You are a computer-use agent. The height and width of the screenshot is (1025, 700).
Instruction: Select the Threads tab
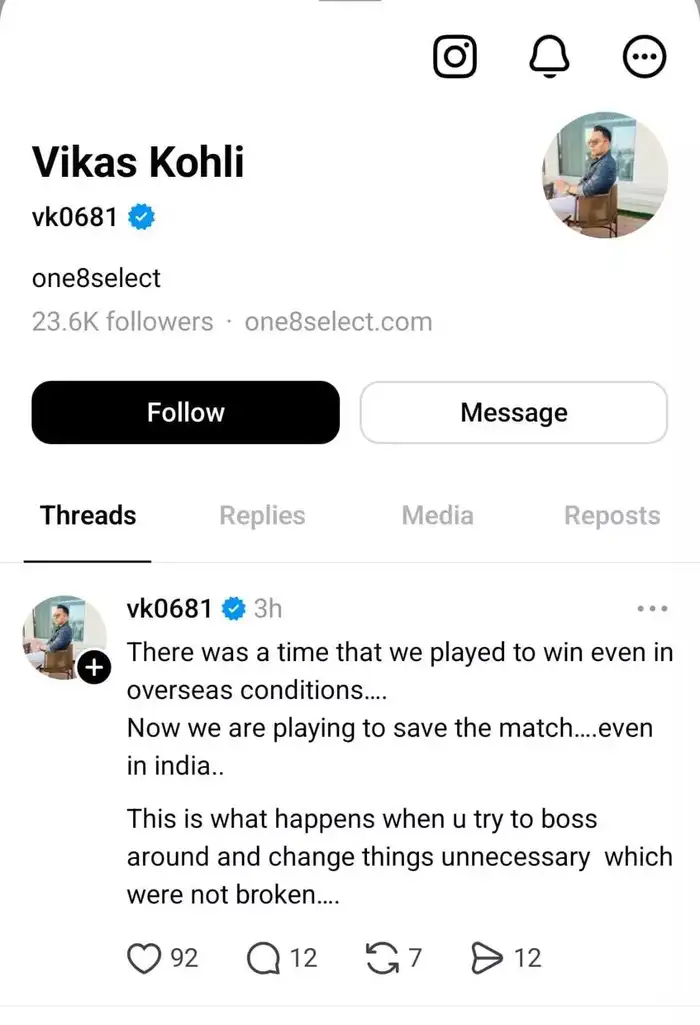click(x=88, y=516)
